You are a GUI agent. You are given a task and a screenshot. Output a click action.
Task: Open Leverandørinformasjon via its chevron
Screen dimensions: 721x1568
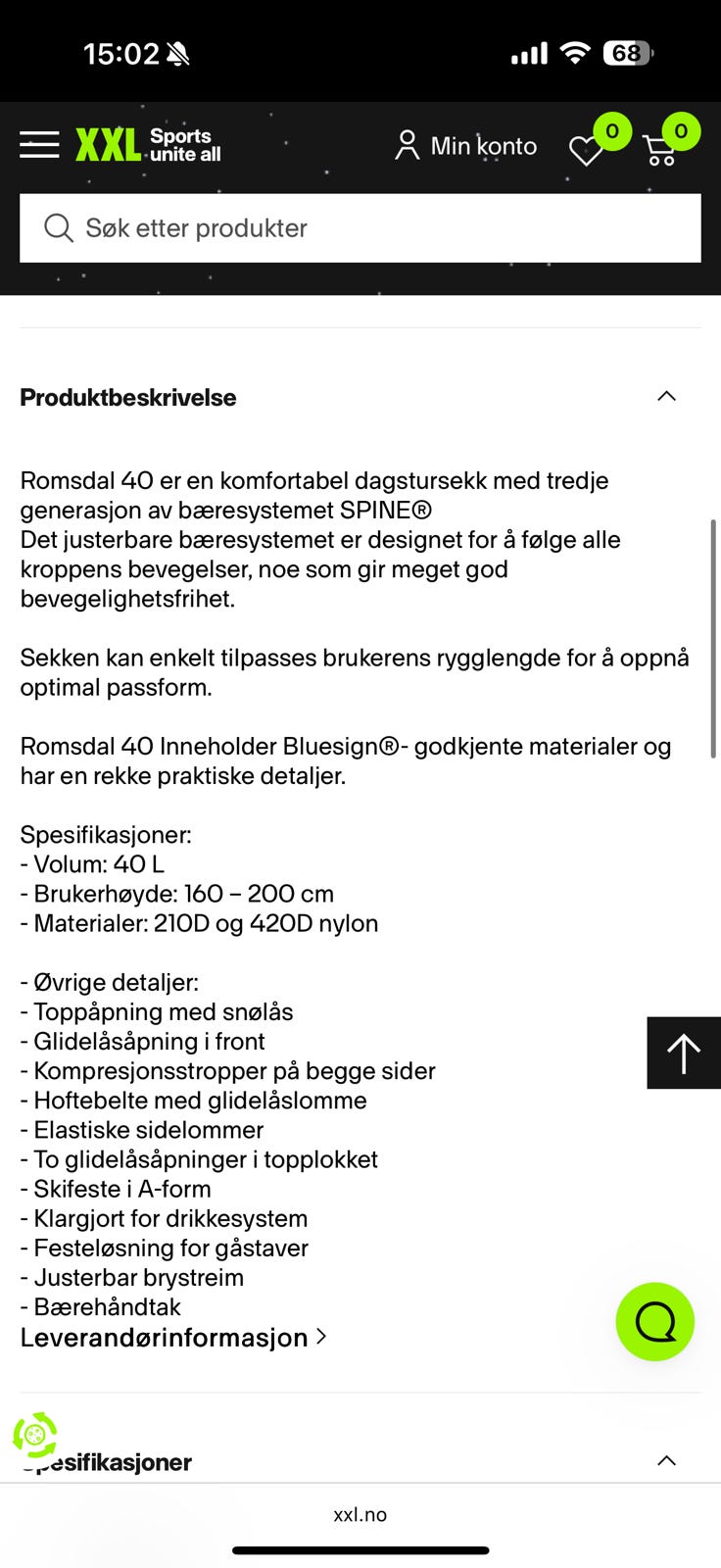[x=321, y=1337]
